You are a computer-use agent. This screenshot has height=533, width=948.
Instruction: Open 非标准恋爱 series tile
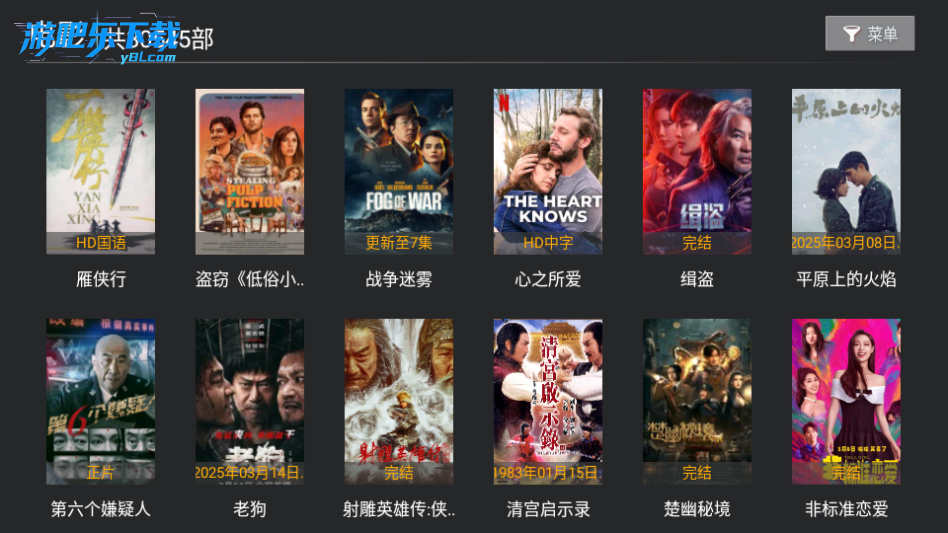click(x=846, y=402)
